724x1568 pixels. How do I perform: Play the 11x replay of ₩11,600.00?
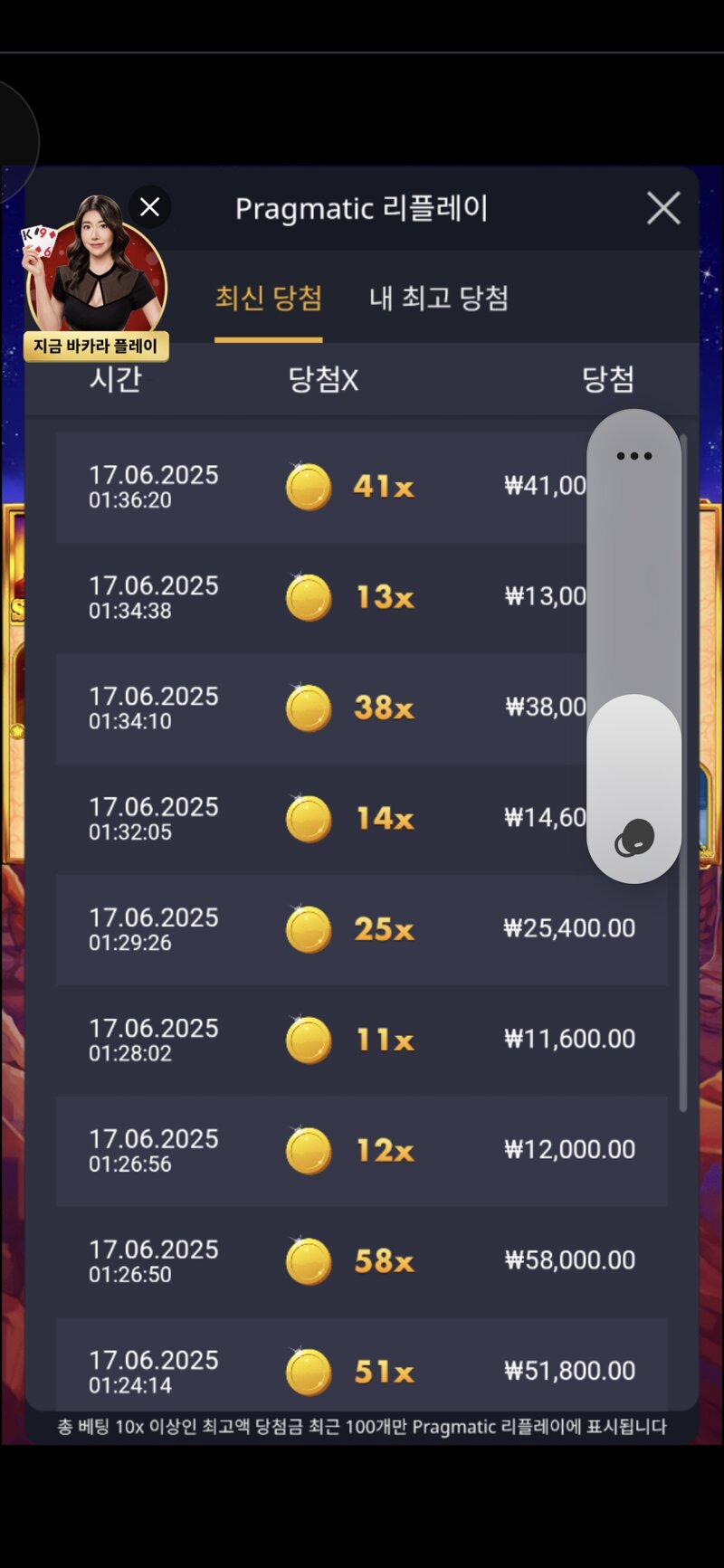(362, 1040)
